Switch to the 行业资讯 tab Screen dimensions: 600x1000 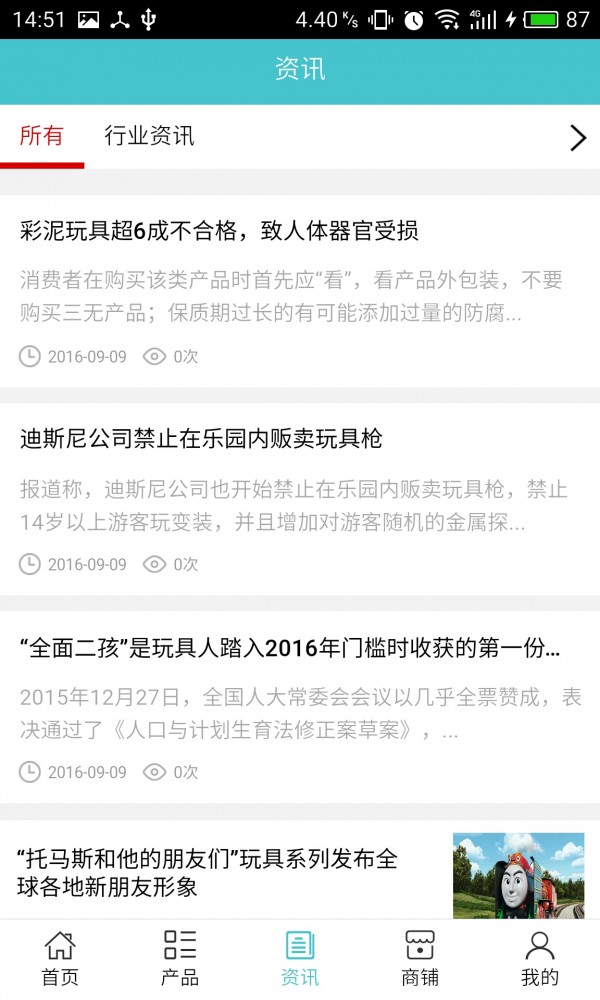150,137
